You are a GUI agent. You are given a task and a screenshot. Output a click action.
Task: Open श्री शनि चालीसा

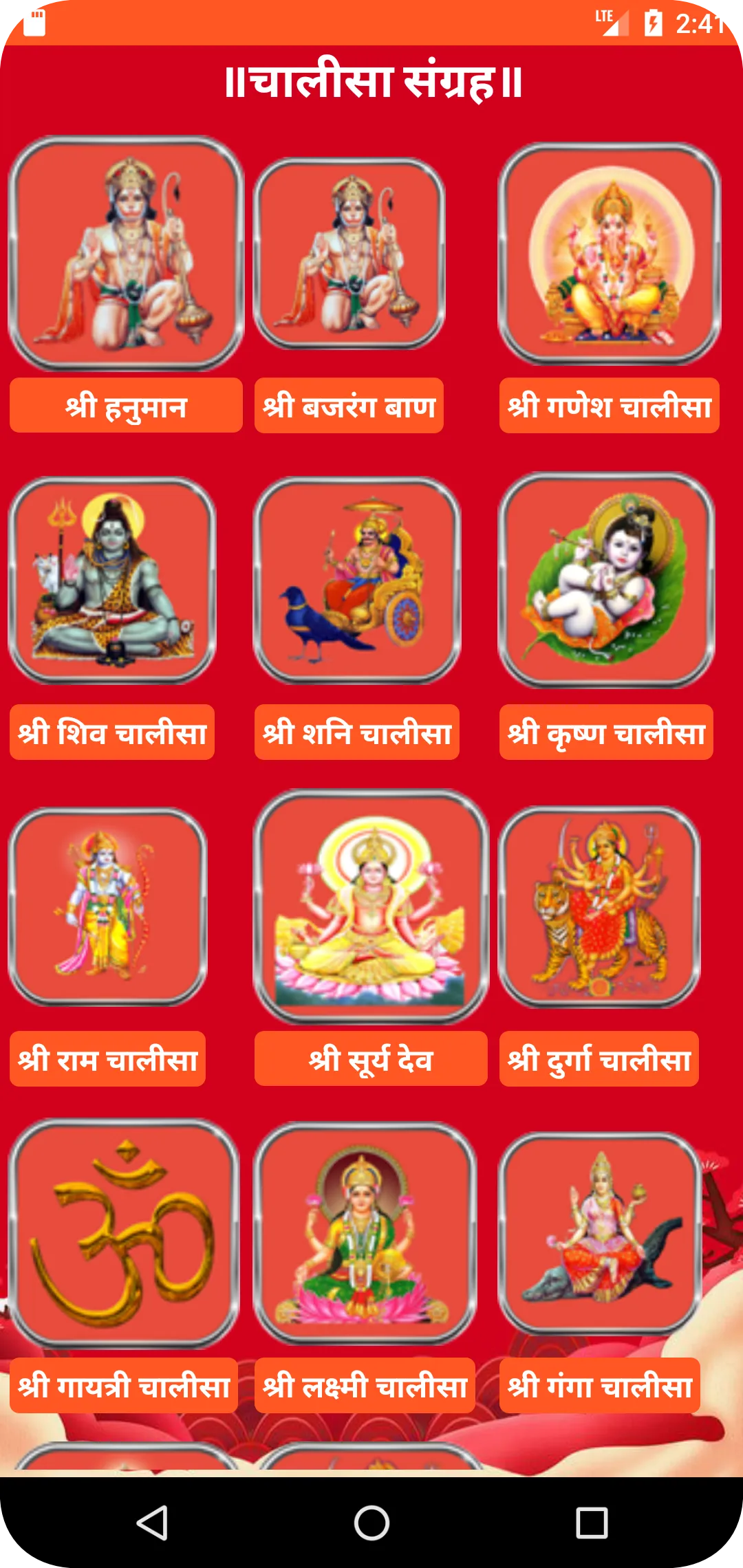click(357, 732)
